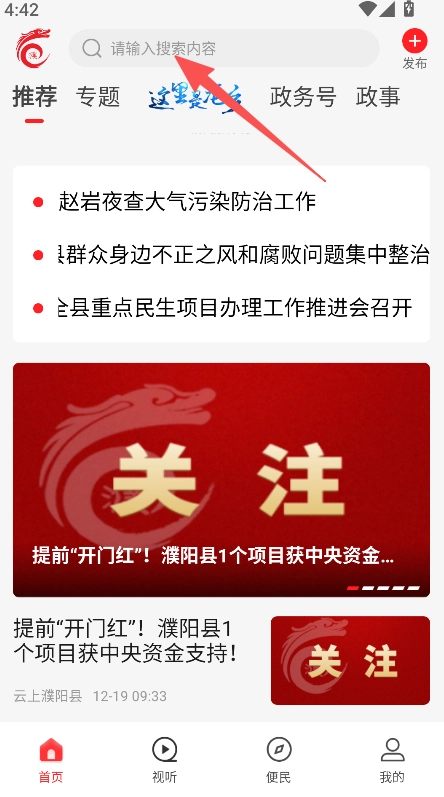Open headline about 不正之风和腐败问题集中整治

tap(244, 255)
